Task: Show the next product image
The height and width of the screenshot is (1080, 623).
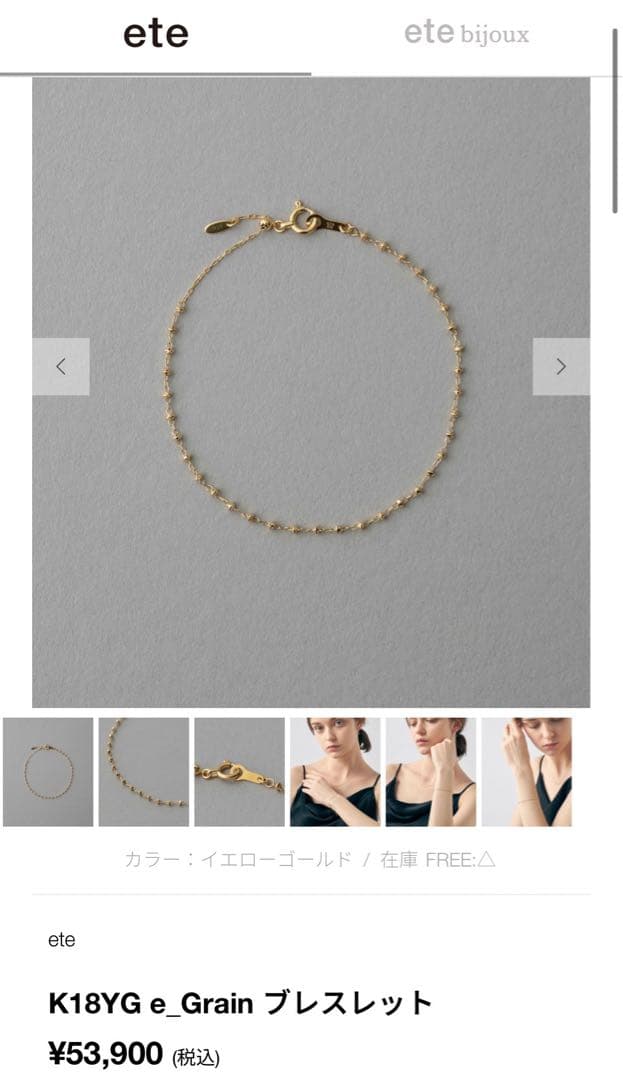Action: pos(561,367)
